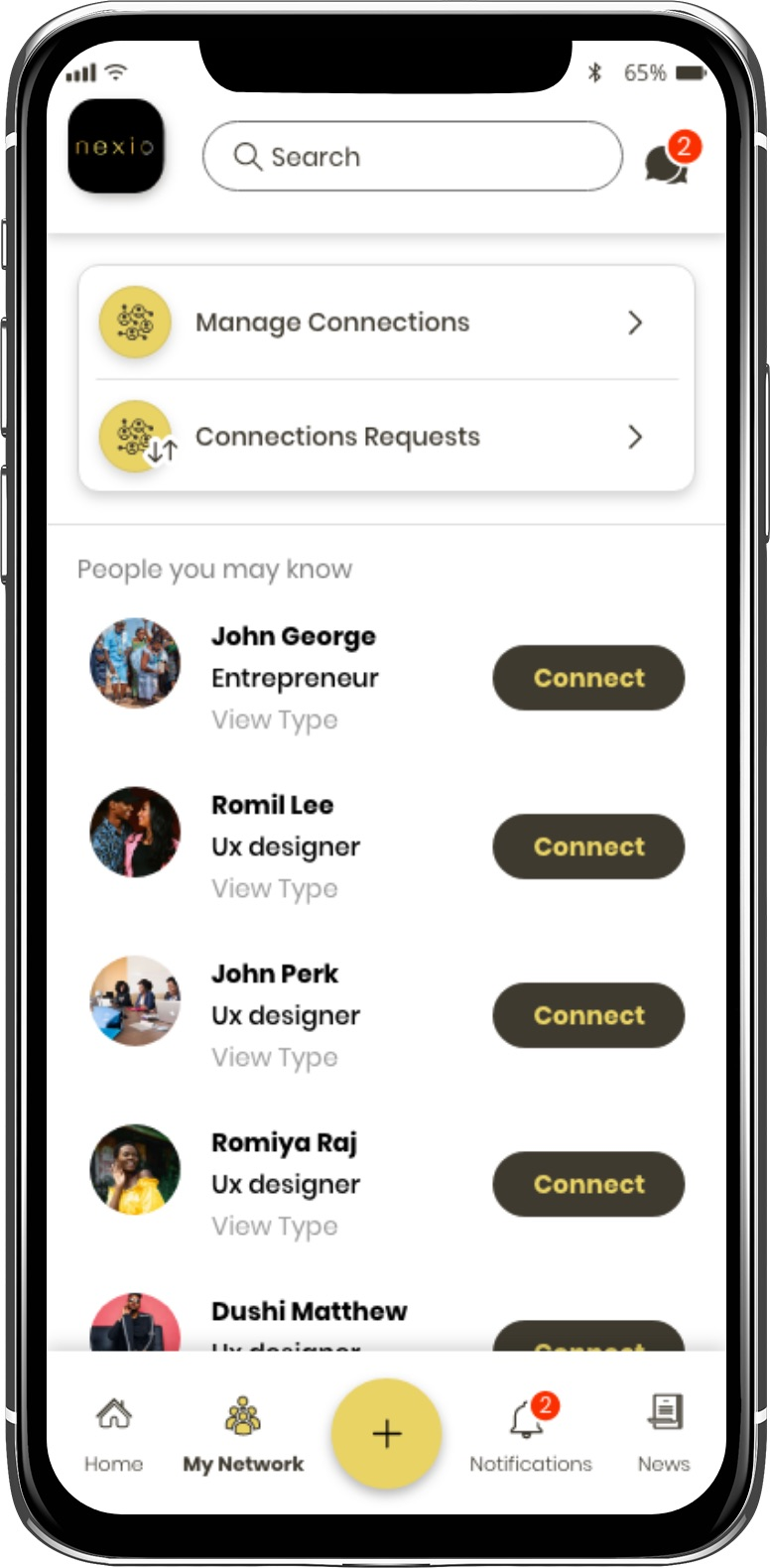Open the messages chat icon
Viewport: 770px width, 1568px height.
667,162
